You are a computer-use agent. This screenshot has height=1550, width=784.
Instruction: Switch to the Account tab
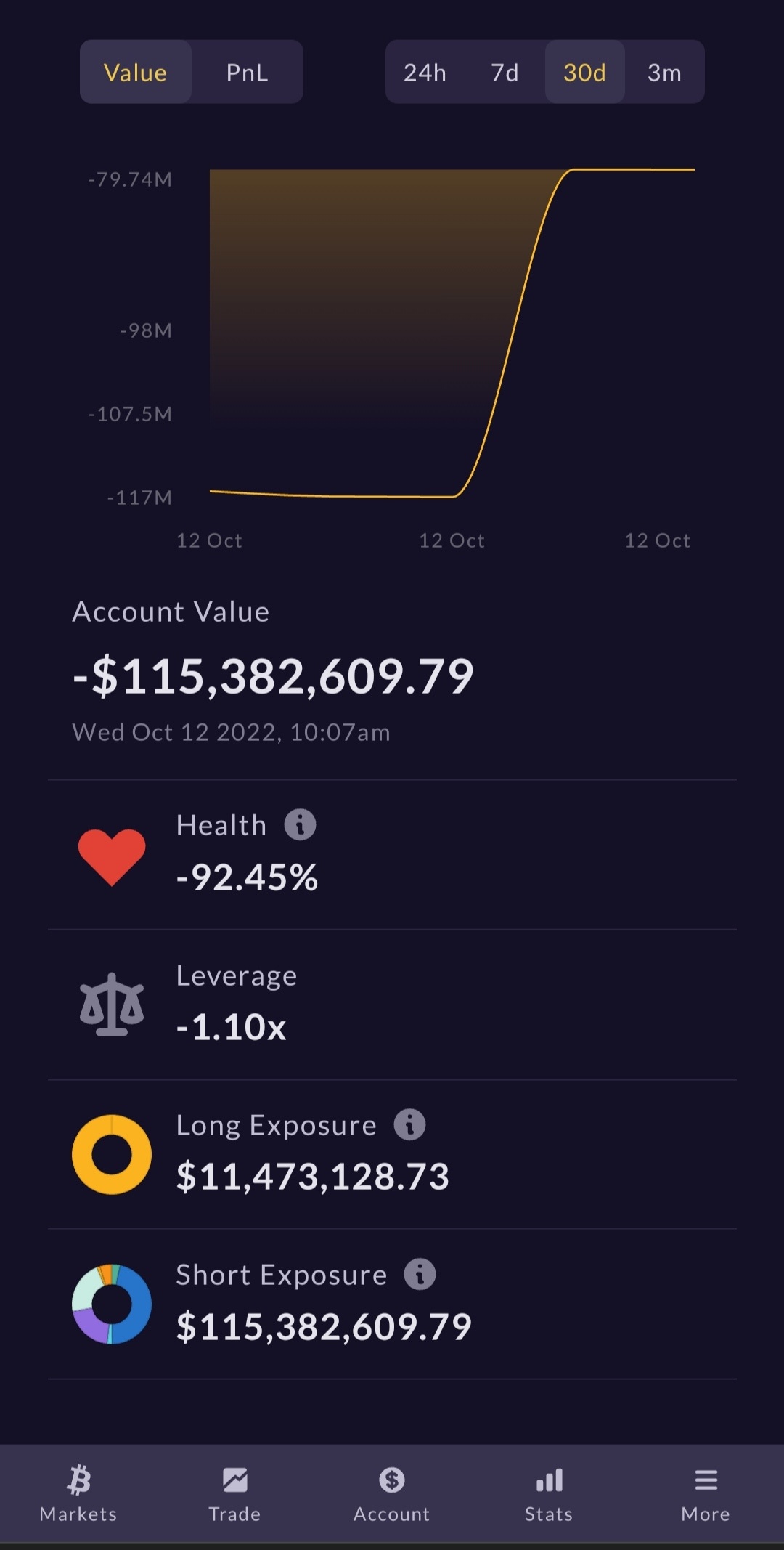pos(392,1493)
